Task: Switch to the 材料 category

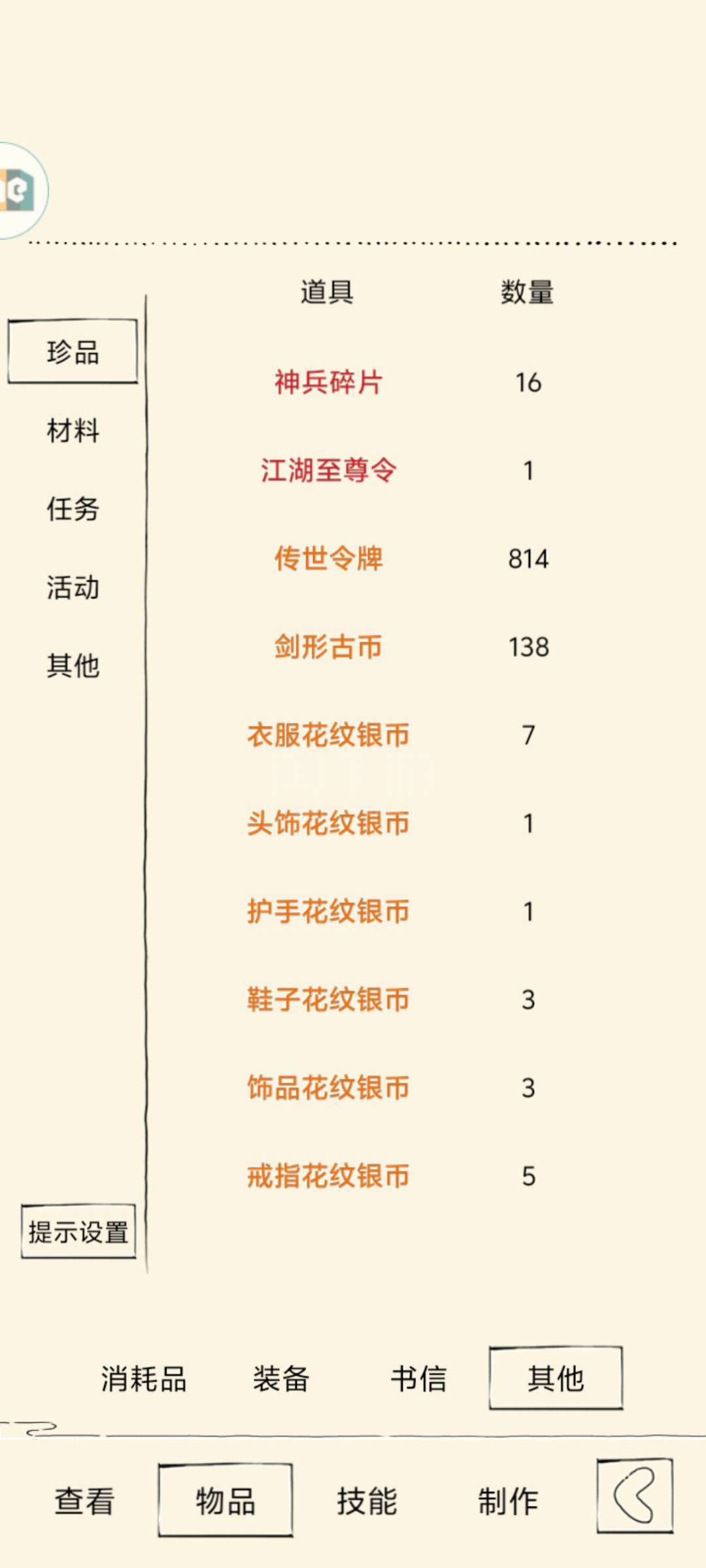Action: click(x=73, y=431)
